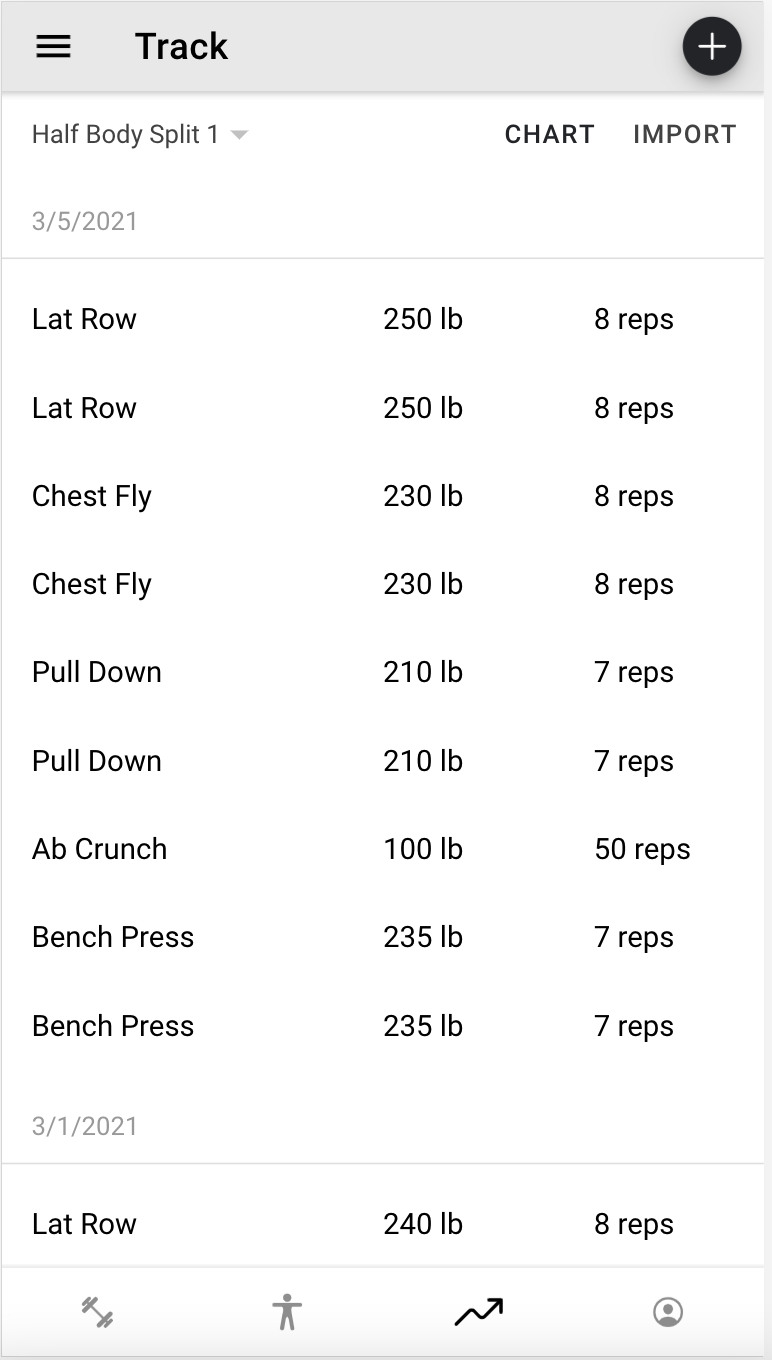Select the trending progress tab
The height and width of the screenshot is (1360, 772).
tap(479, 1311)
